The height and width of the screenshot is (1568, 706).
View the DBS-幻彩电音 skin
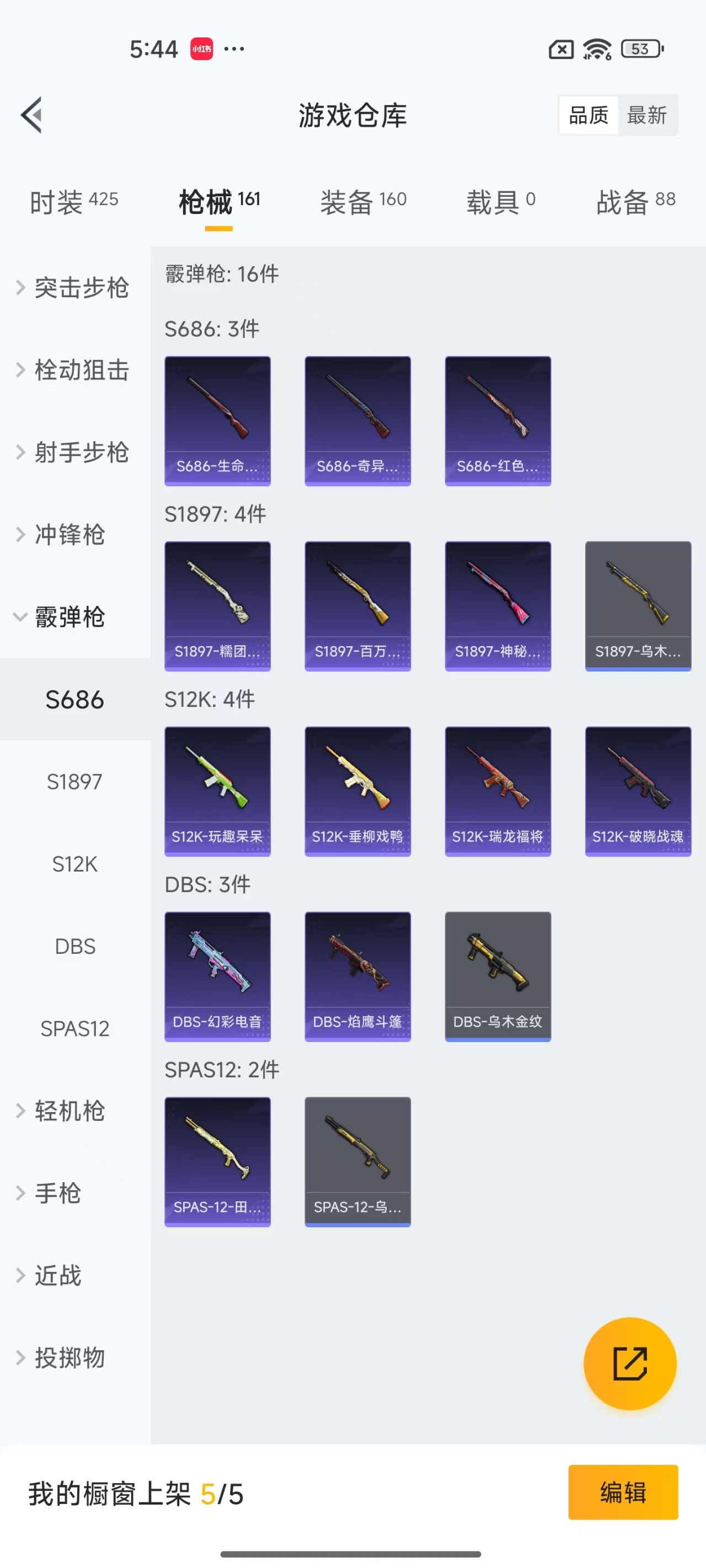point(217,976)
